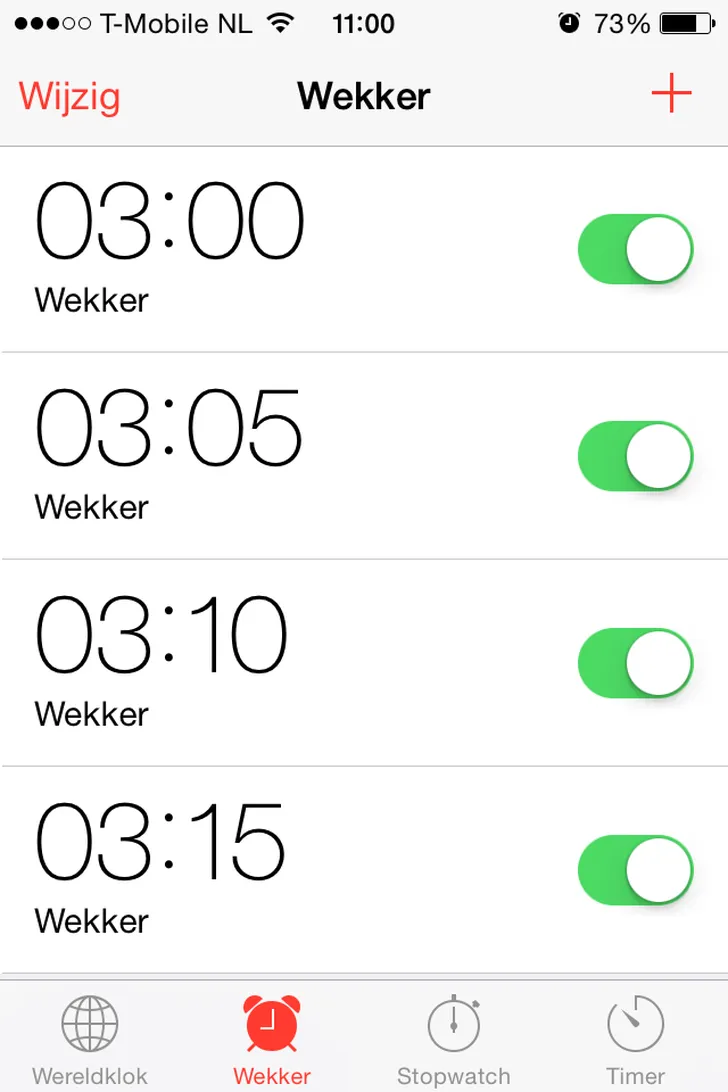This screenshot has height=1092, width=728.
Task: Go to the Timer tab
Action: (x=635, y=1040)
